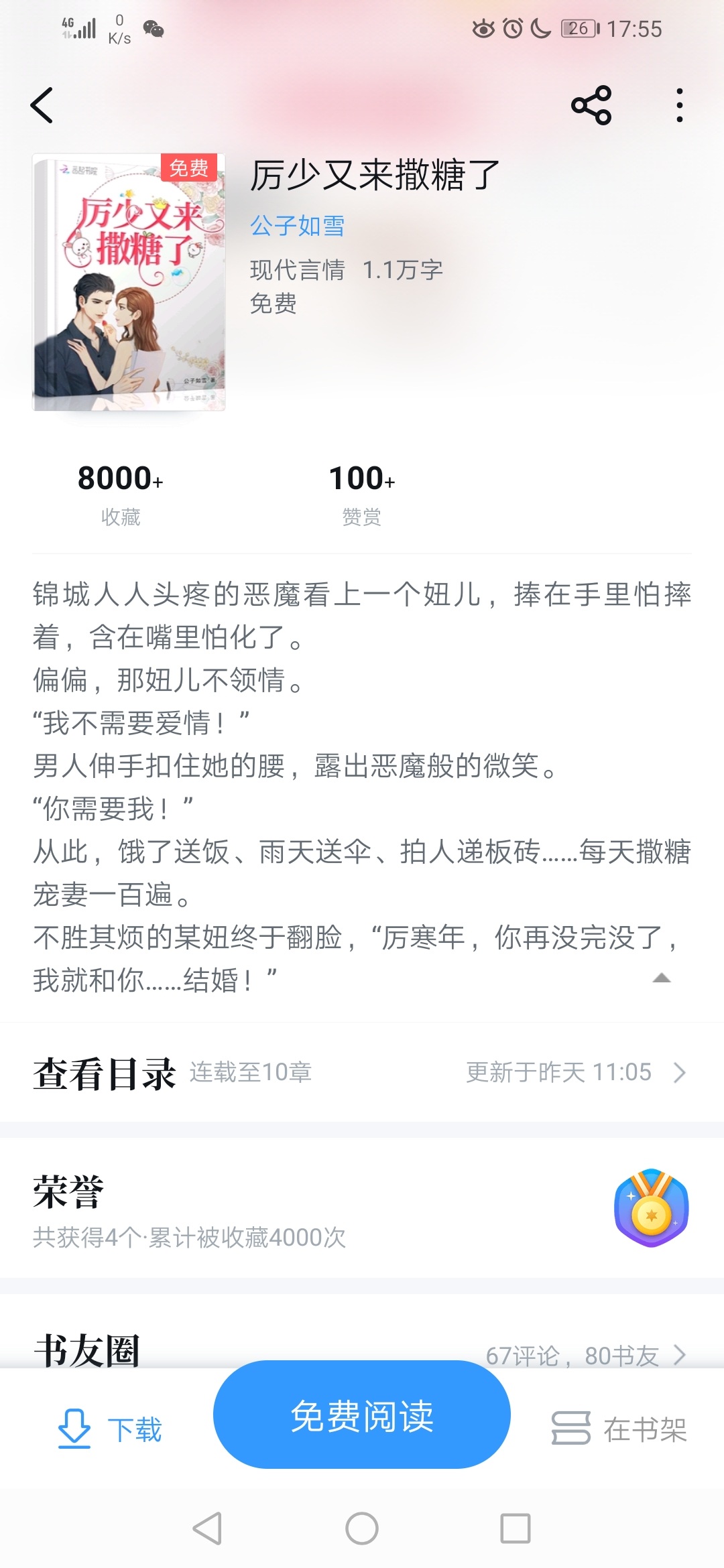Collapse the book synopsis

pyautogui.click(x=661, y=978)
